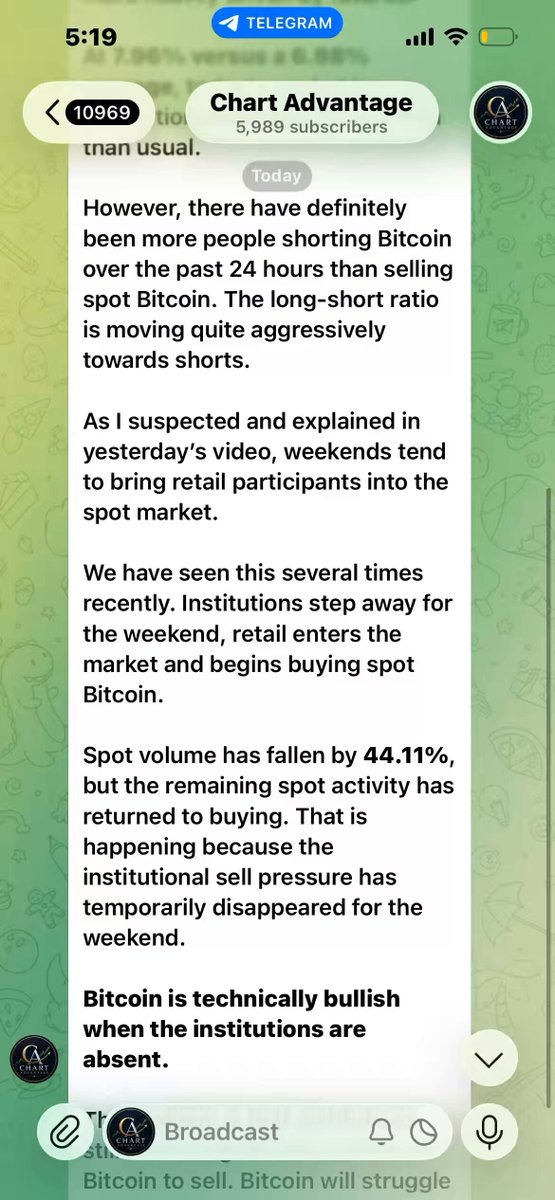Open Chart Advantage channel info header
This screenshot has width=555, height=1200.
tap(311, 113)
